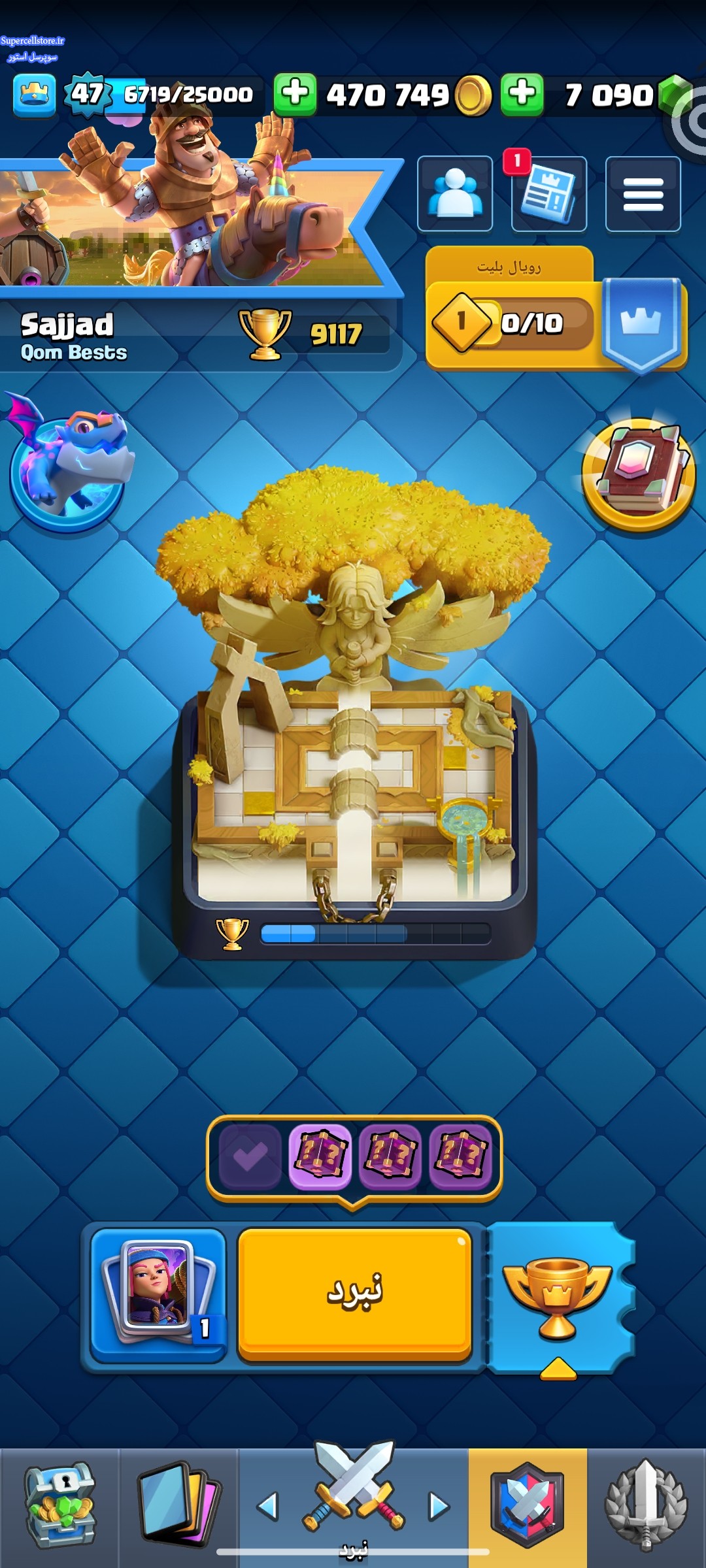Tap the green plus to buy gems

[522, 94]
